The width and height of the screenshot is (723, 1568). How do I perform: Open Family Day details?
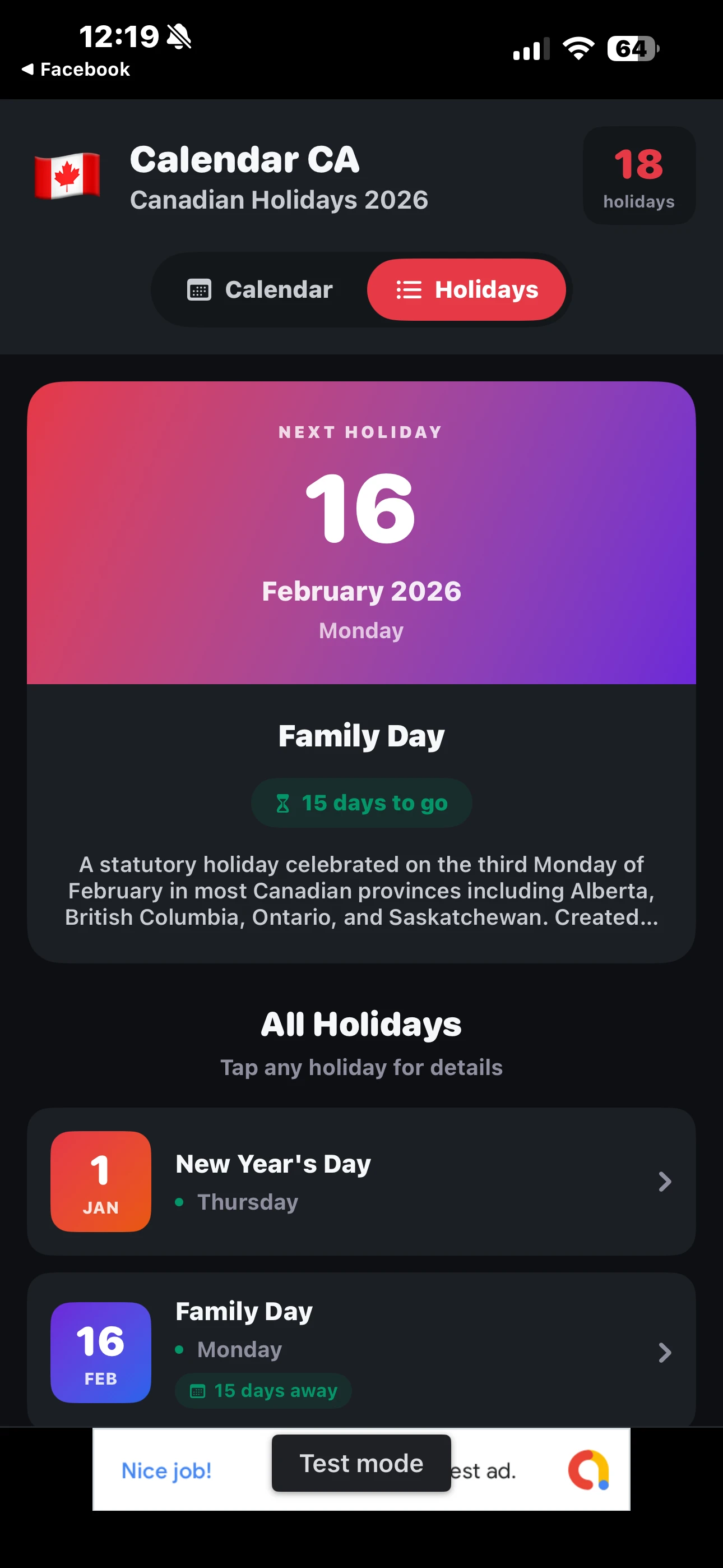(361, 1353)
